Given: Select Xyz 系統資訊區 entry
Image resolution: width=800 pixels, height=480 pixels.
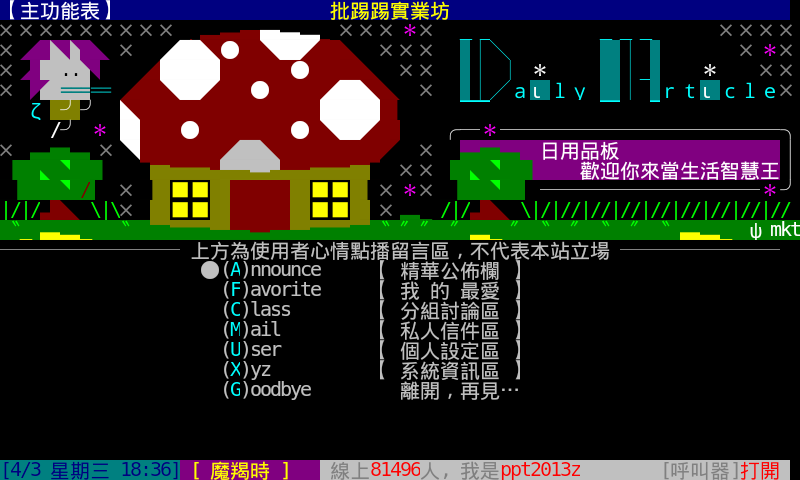Looking at the screenshot, I should coord(246,370).
